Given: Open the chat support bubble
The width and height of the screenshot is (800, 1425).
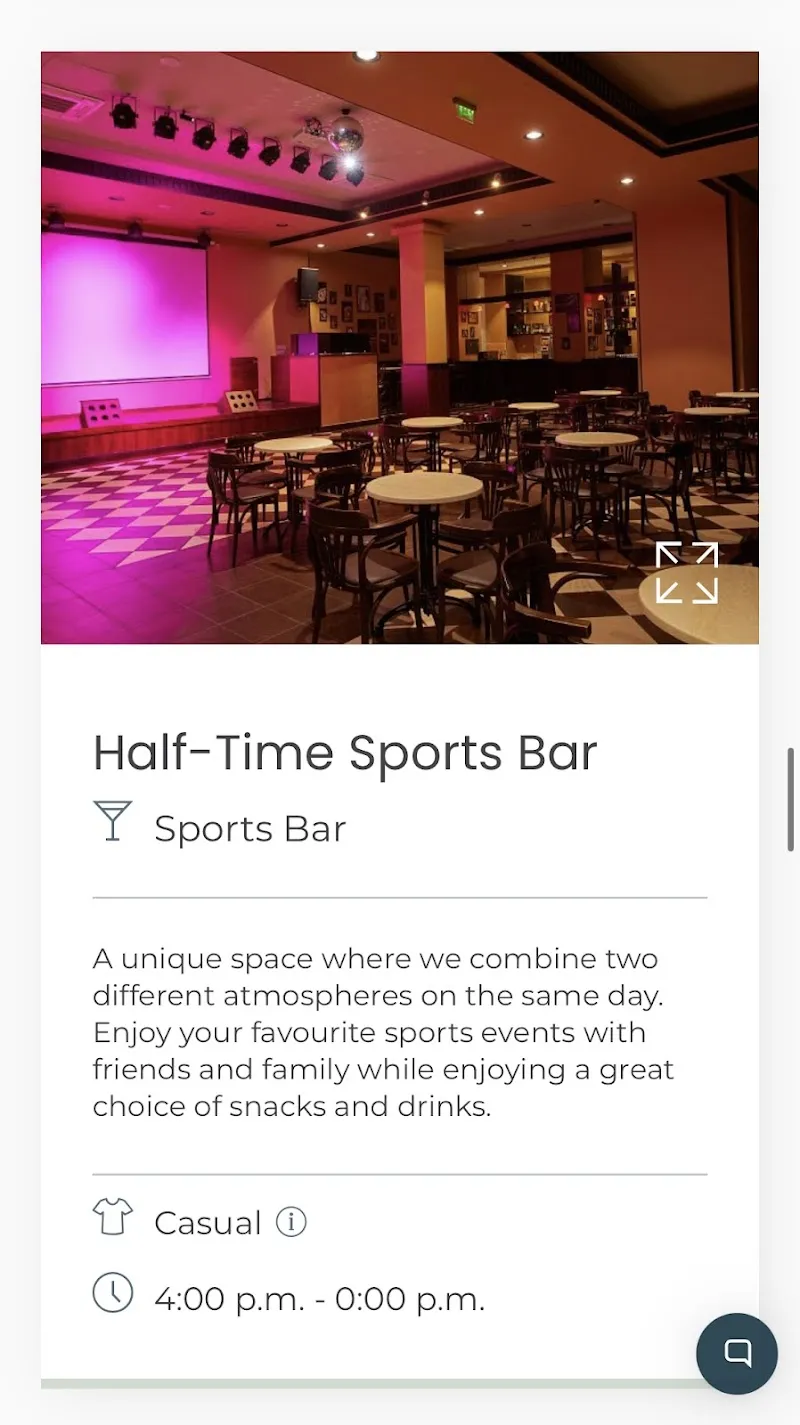Looking at the screenshot, I should (737, 1353).
